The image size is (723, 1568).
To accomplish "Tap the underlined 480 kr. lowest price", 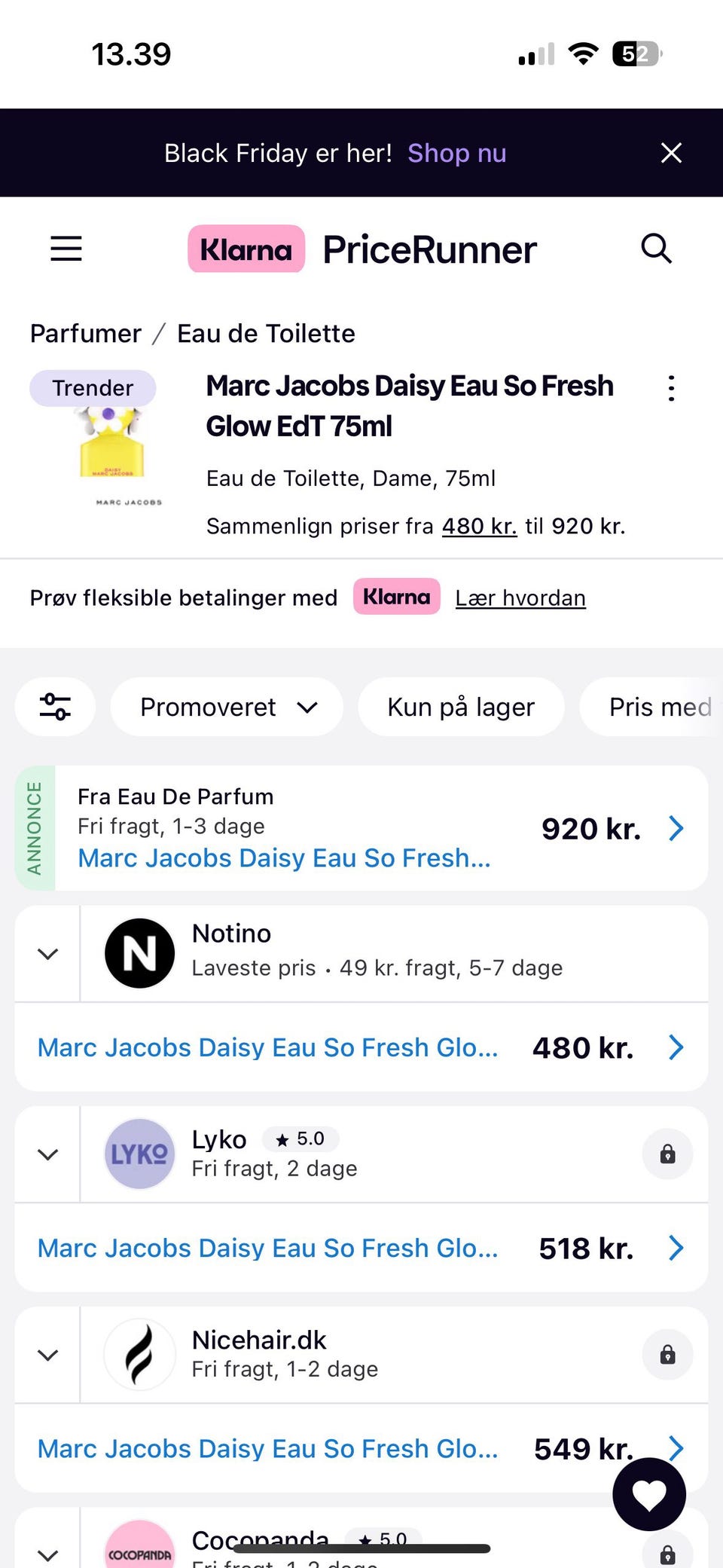I will [x=479, y=526].
